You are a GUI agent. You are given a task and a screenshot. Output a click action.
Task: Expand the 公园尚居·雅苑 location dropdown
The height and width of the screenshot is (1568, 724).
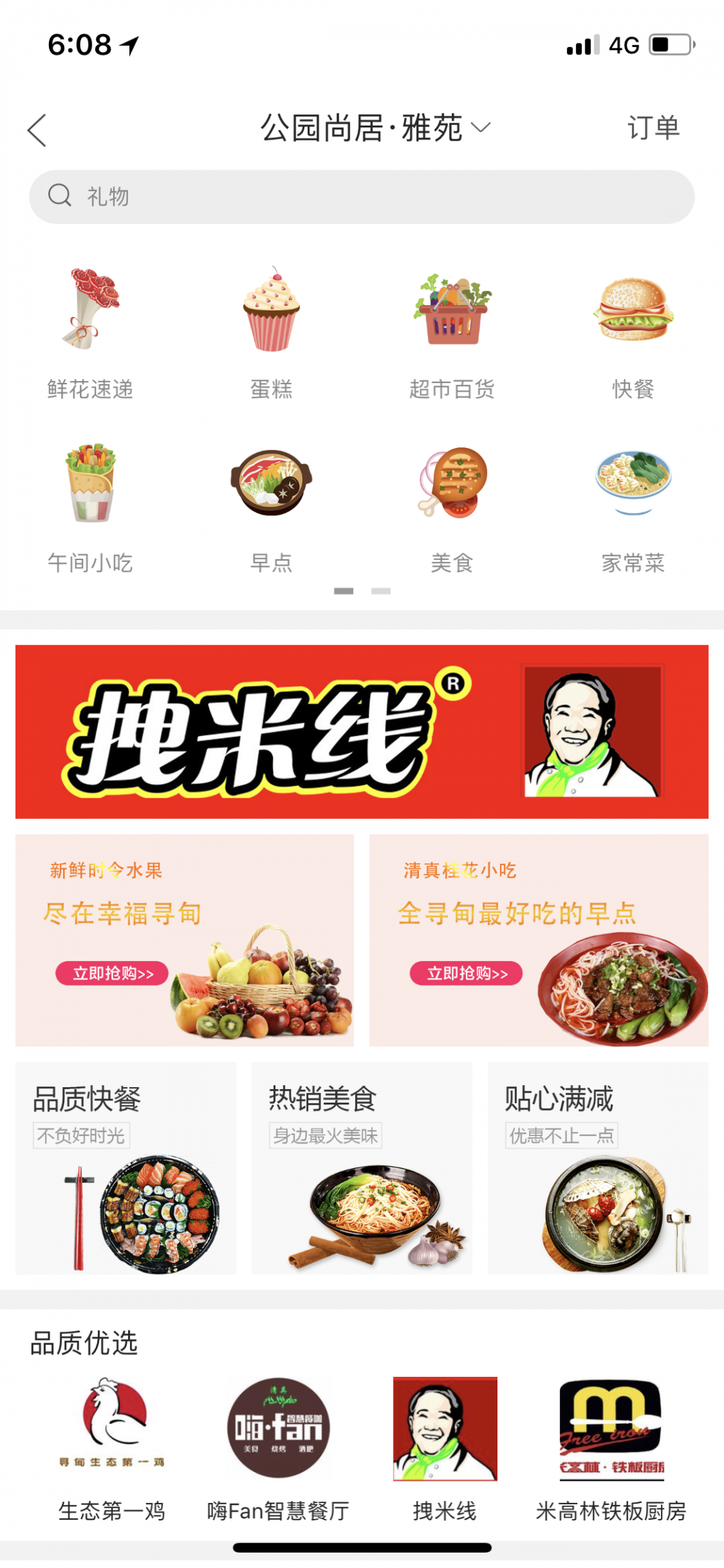pyautogui.click(x=375, y=127)
